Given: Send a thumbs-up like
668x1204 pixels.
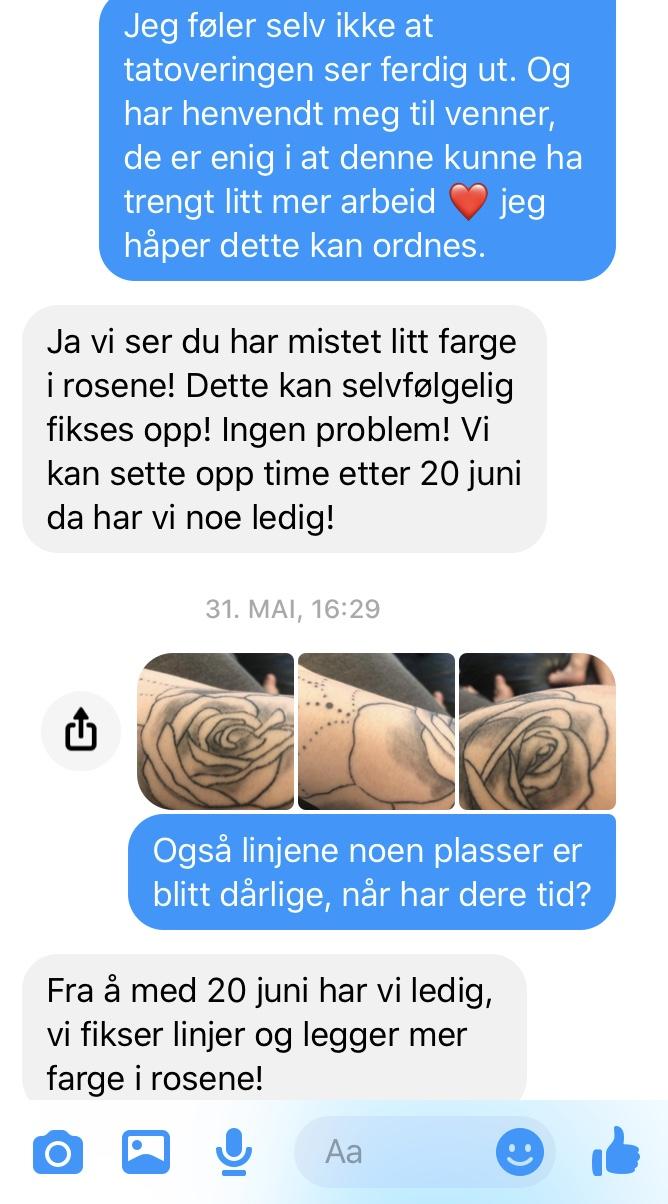Looking at the screenshot, I should tap(615, 1150).
